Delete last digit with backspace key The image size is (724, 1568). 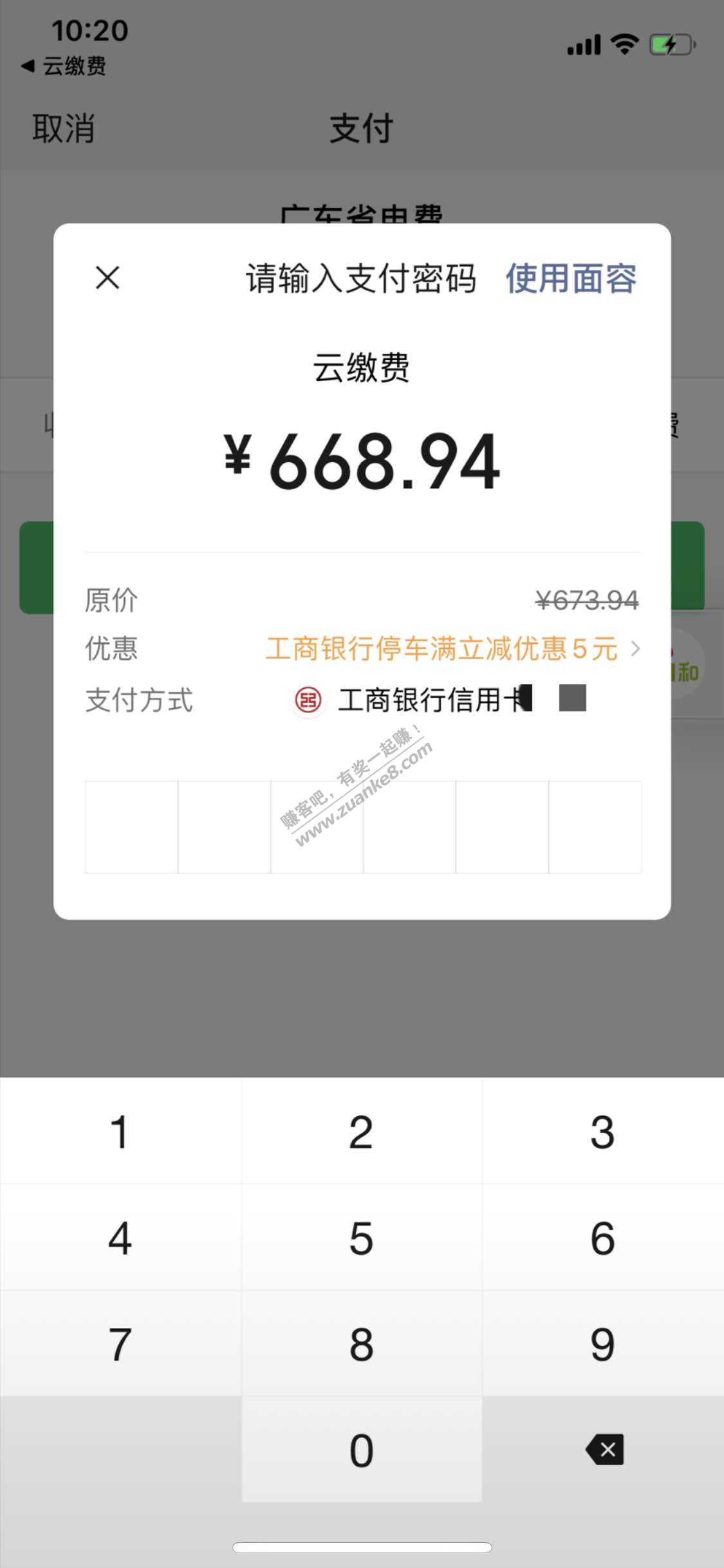(x=604, y=1450)
